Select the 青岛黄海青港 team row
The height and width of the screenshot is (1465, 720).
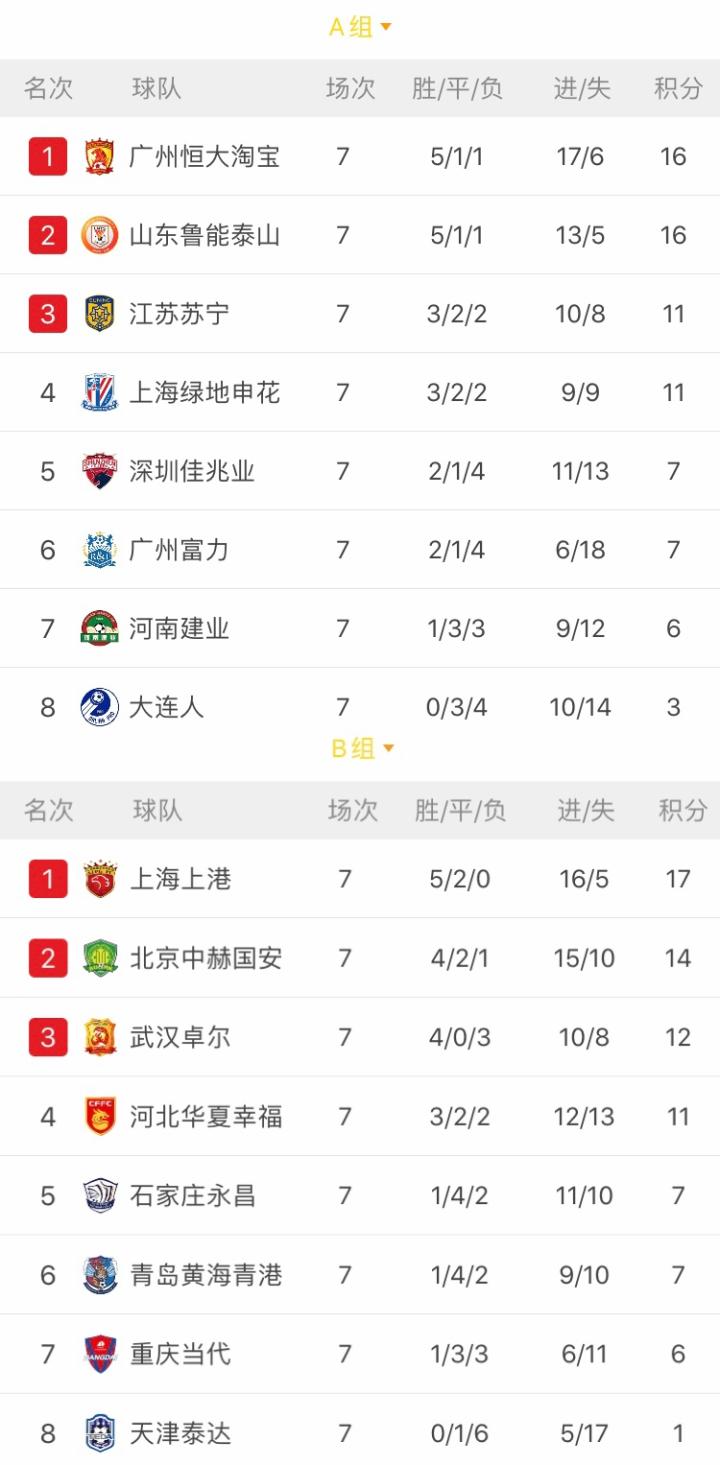360,1275
